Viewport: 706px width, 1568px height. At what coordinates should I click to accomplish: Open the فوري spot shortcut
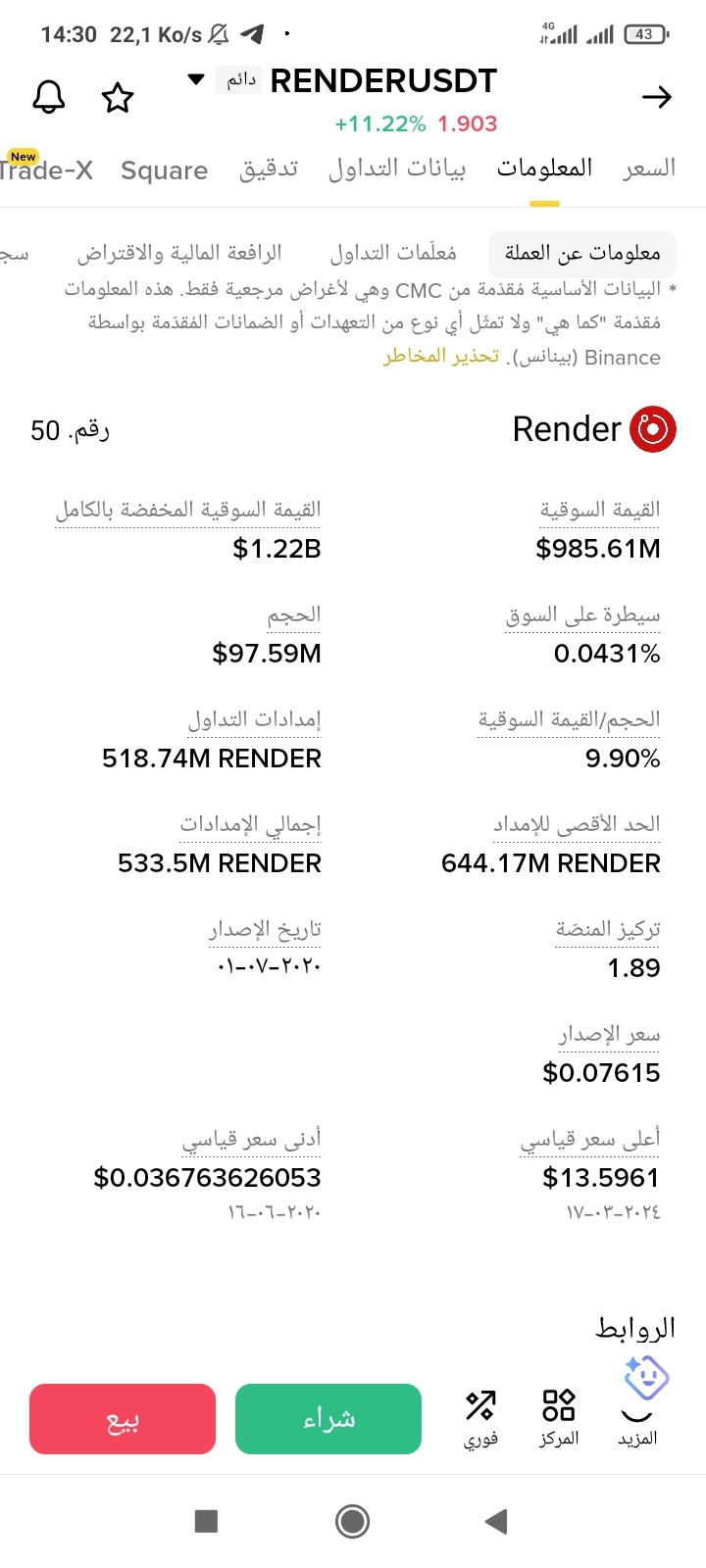[x=480, y=1417]
